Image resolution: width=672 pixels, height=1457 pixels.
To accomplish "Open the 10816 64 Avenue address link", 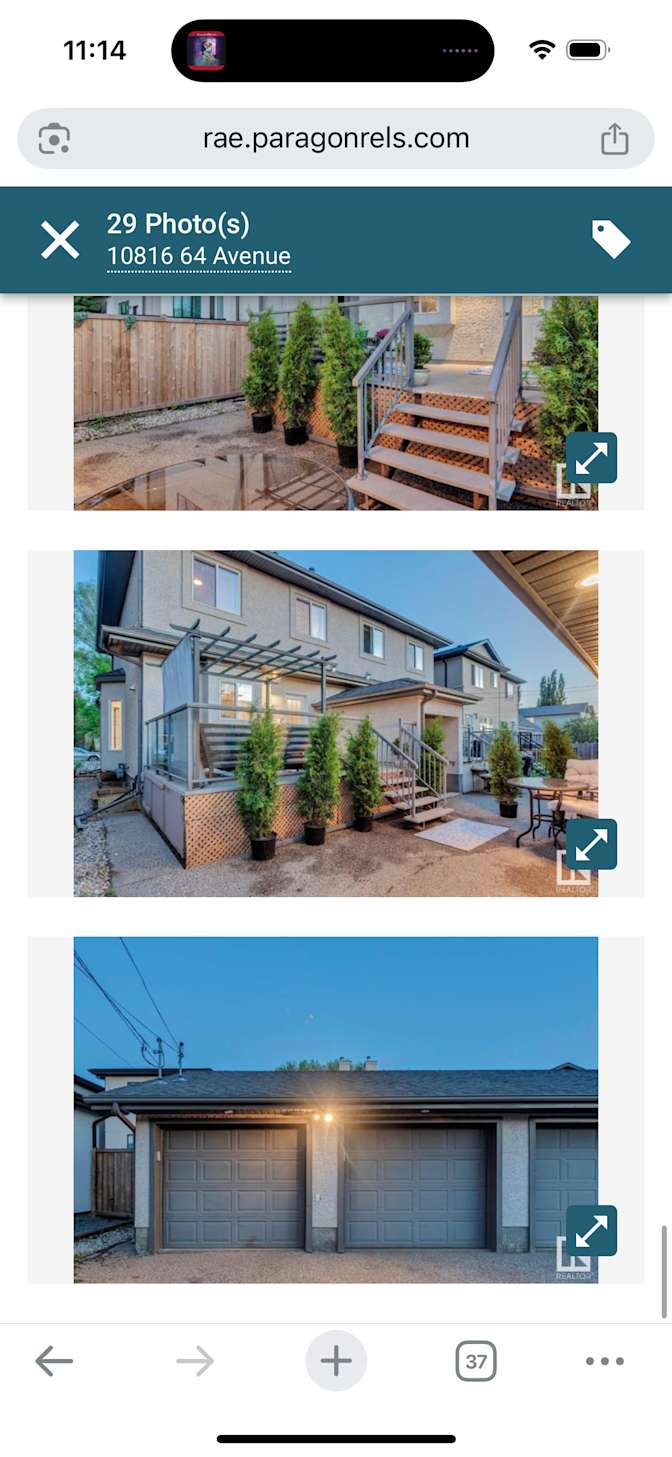I will [199, 256].
